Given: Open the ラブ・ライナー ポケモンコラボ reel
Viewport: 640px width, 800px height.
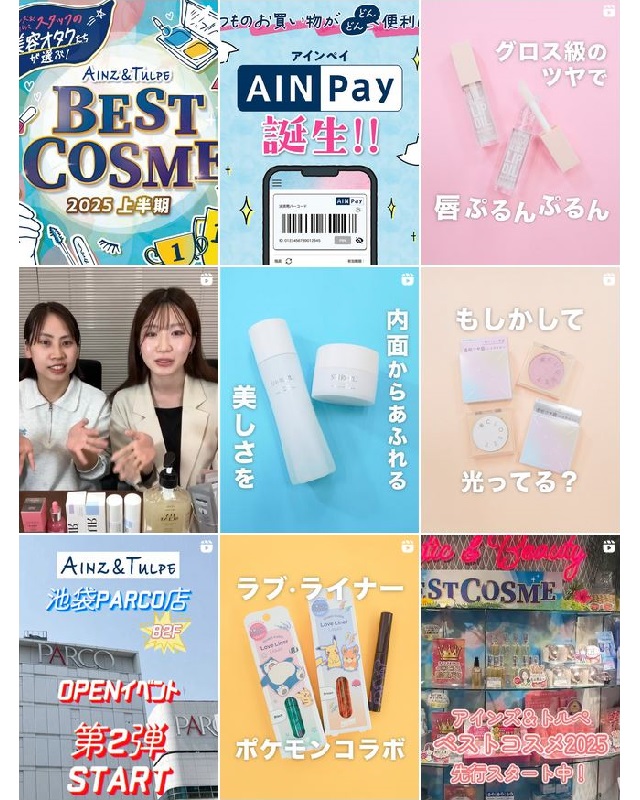Looking at the screenshot, I should [x=319, y=667].
